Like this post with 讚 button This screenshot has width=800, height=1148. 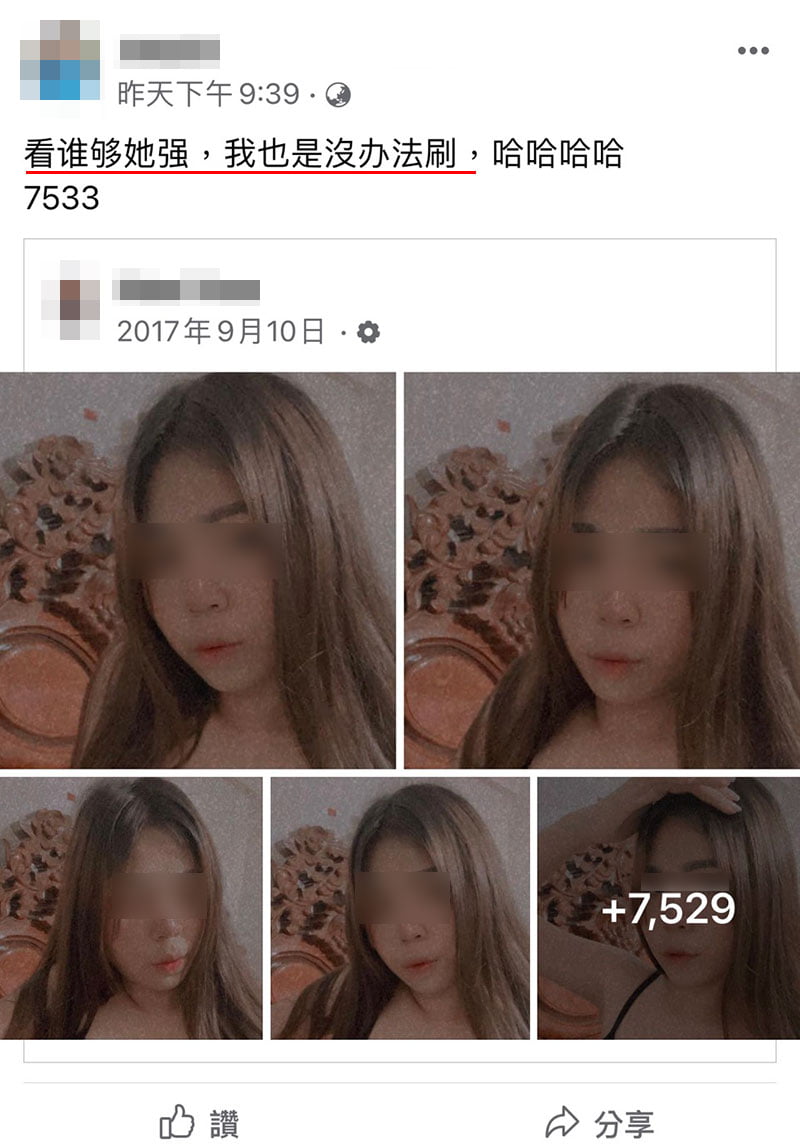[x=200, y=1122]
